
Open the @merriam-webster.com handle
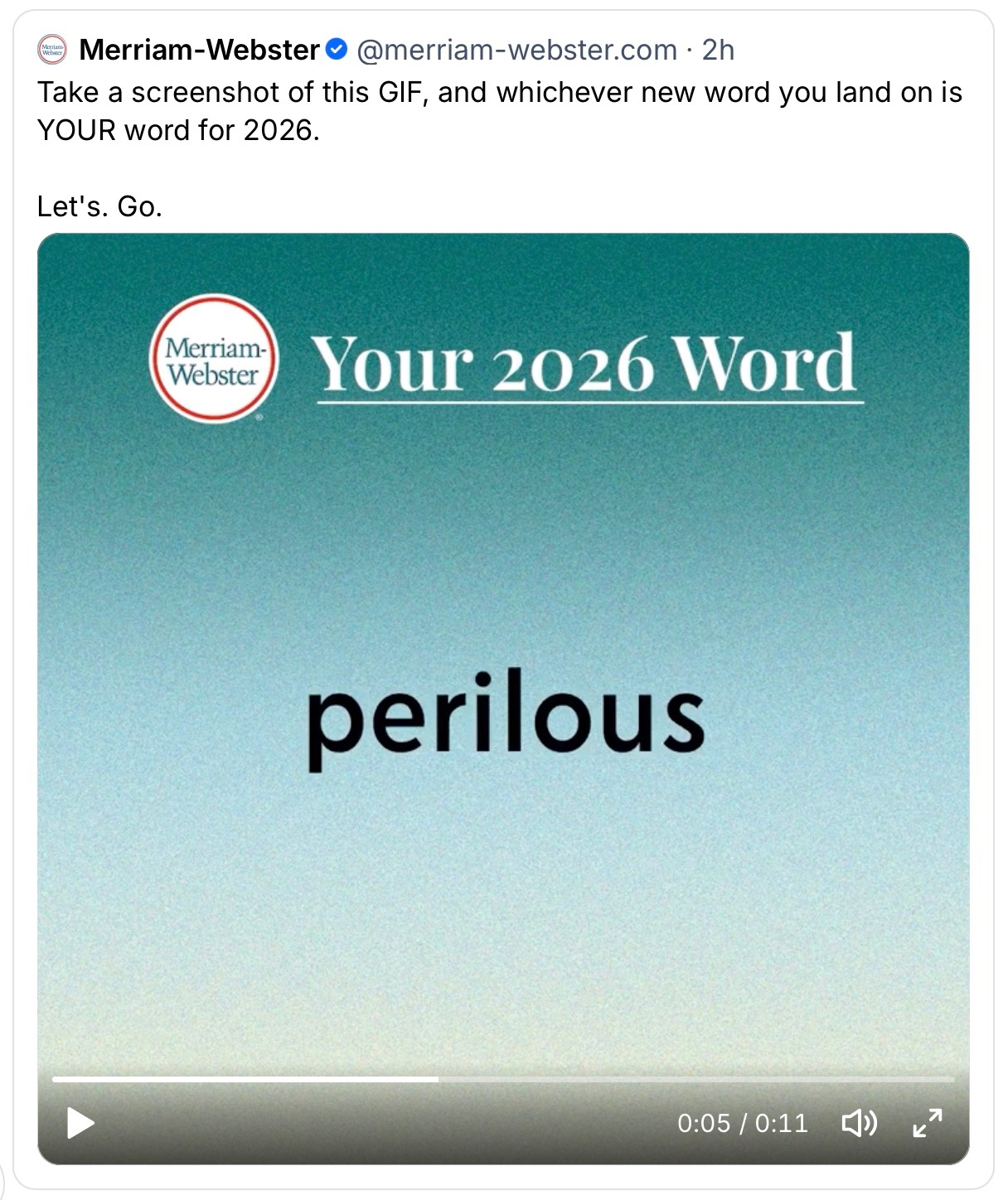[x=516, y=51]
